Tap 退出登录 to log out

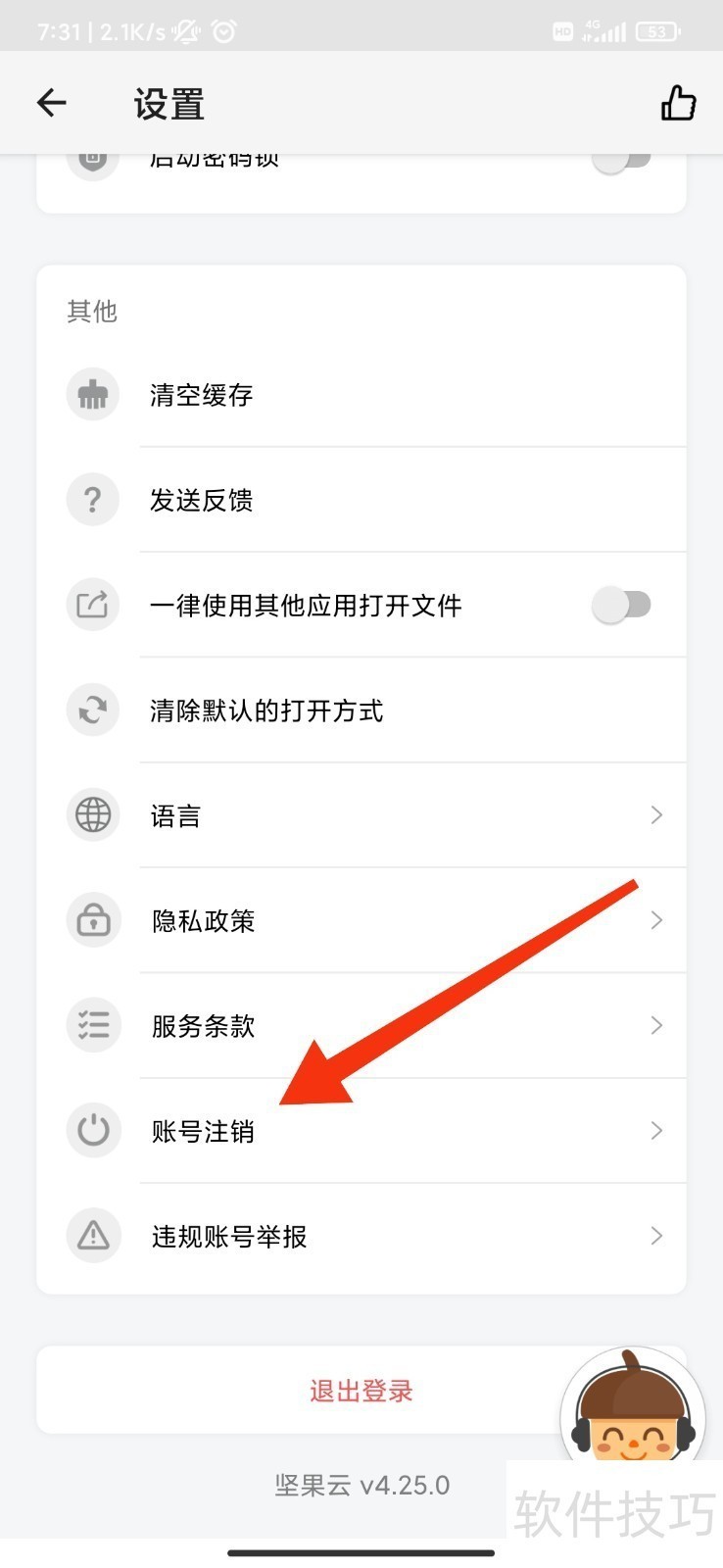pyautogui.click(x=361, y=1391)
